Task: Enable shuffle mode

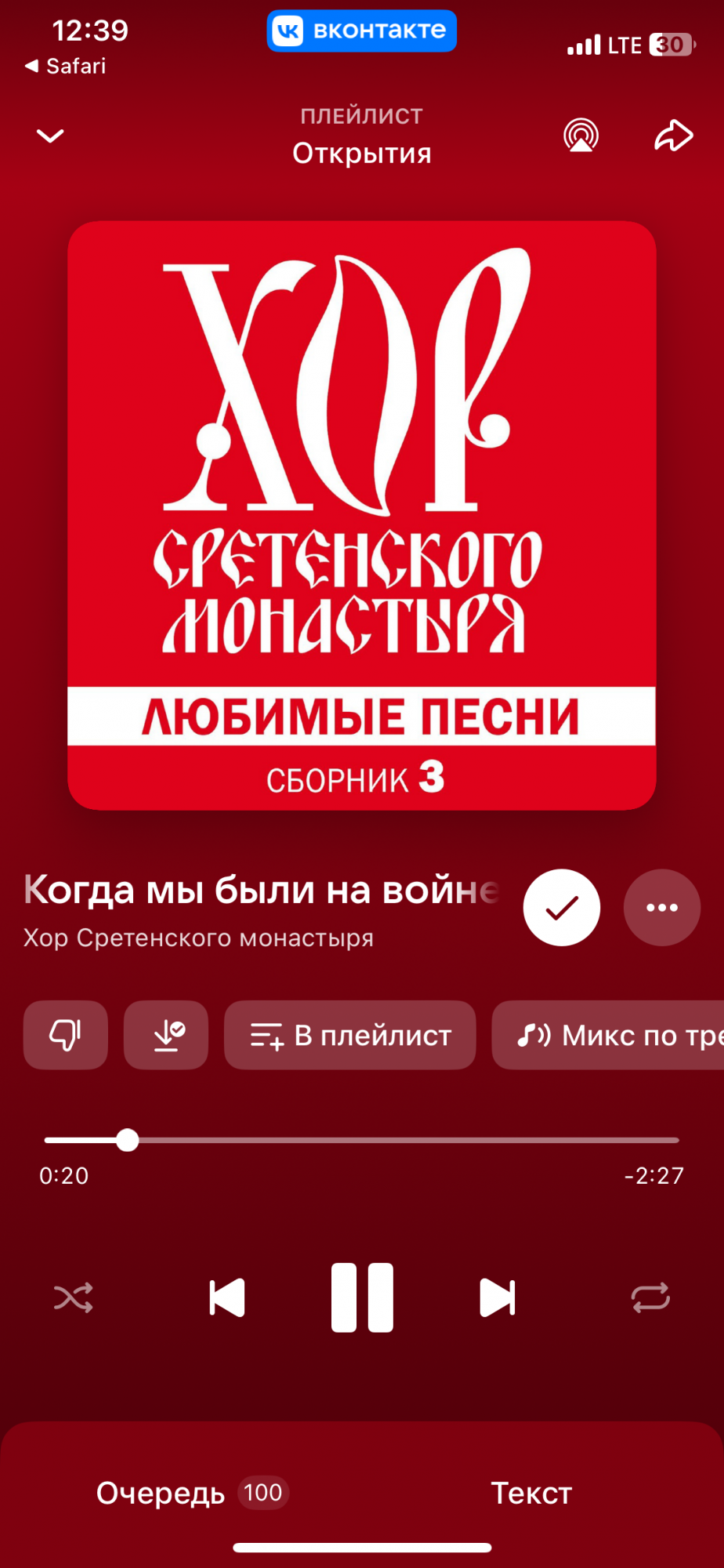Action: click(74, 1298)
